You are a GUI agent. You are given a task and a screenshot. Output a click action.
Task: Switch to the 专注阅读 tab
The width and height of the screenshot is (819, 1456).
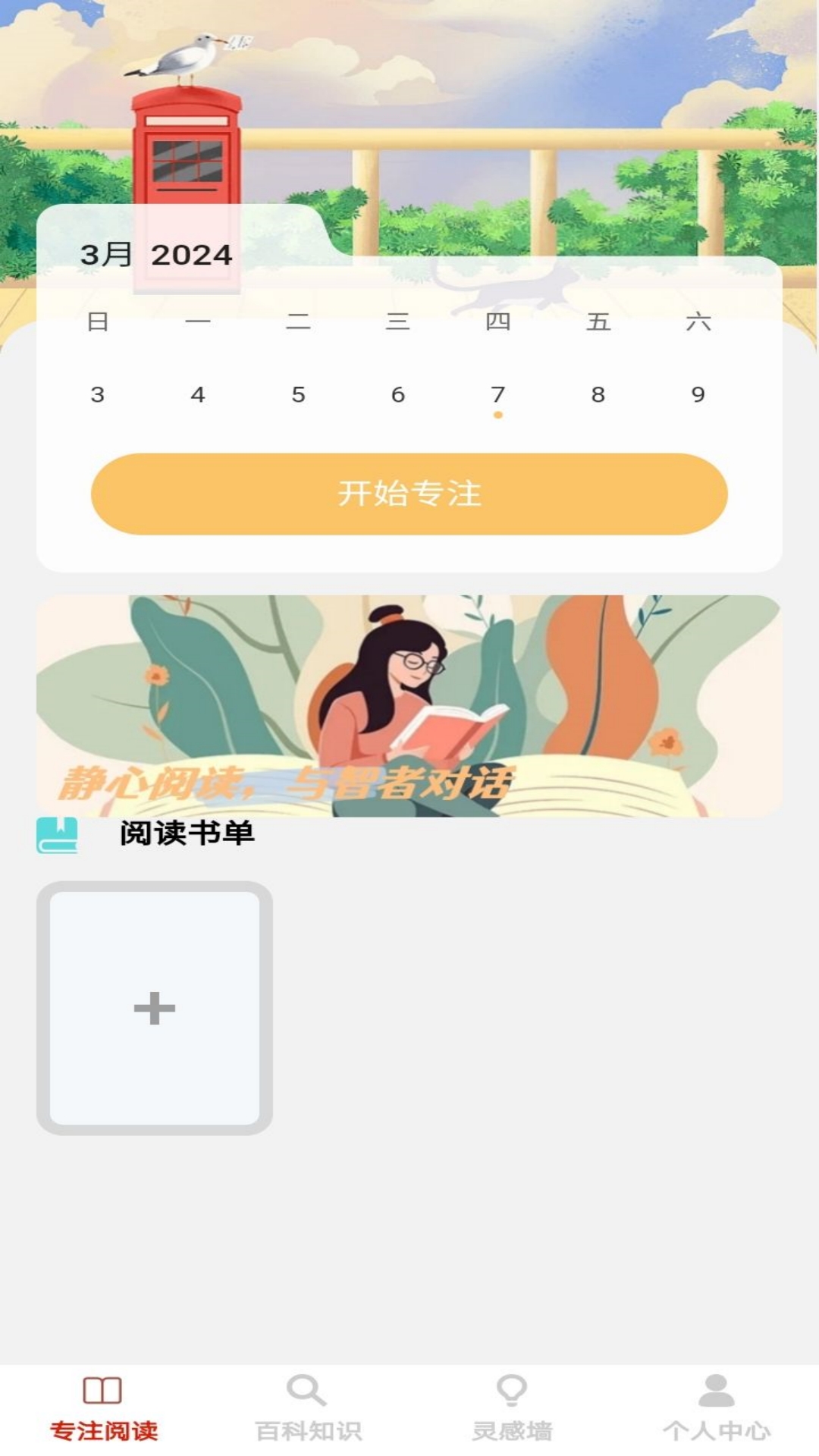(103, 1409)
